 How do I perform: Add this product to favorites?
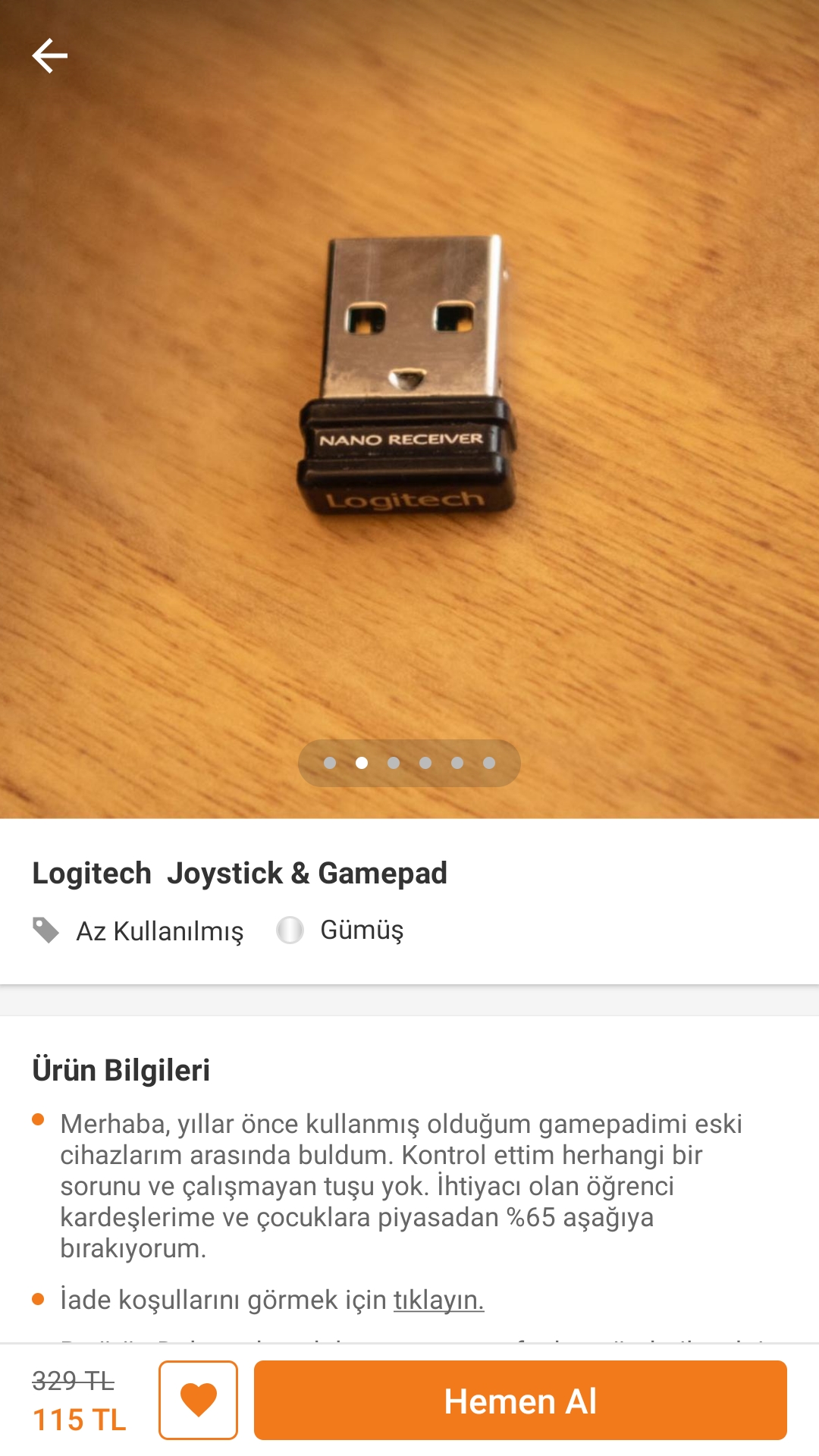coord(198,1400)
